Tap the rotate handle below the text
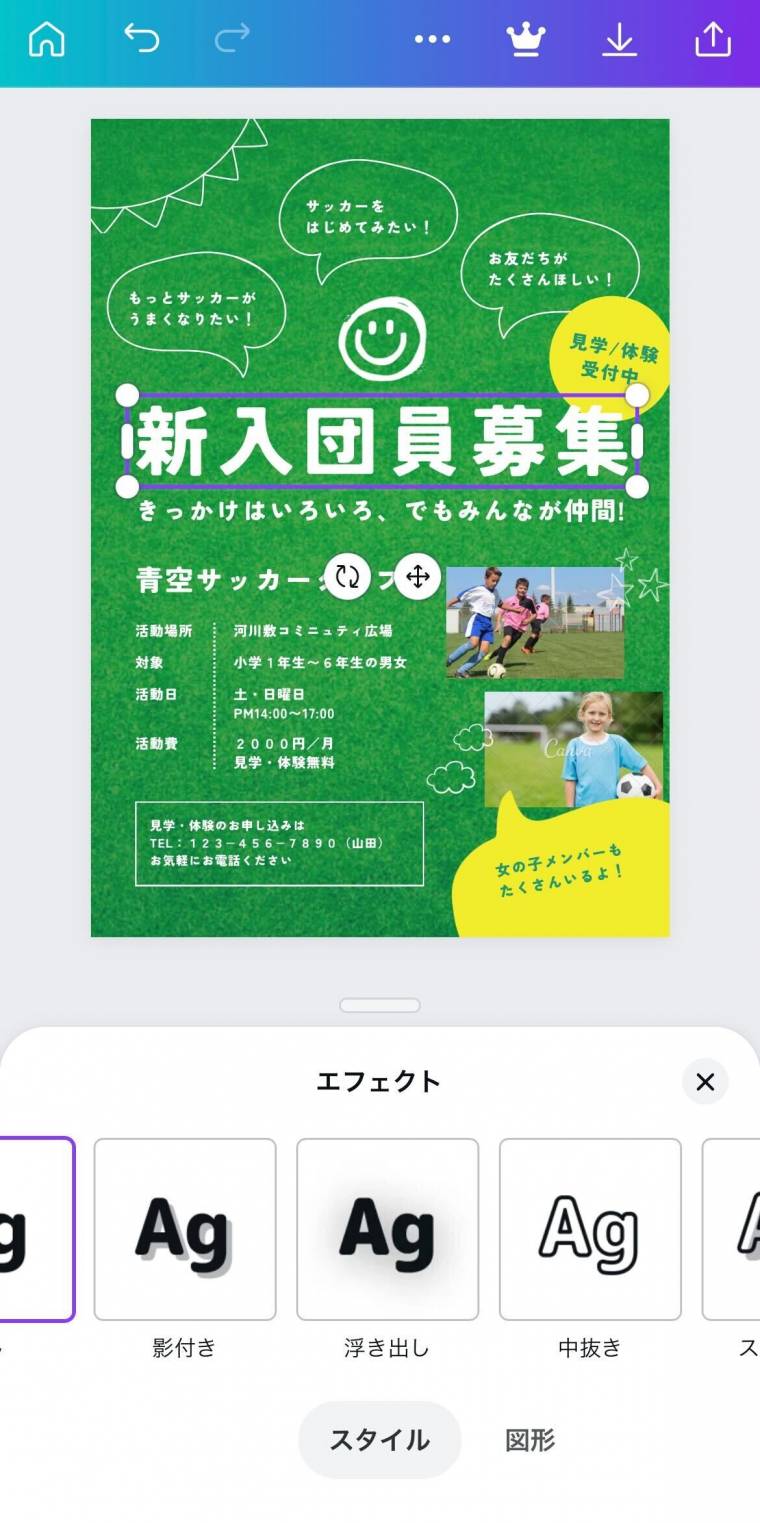 [x=348, y=576]
